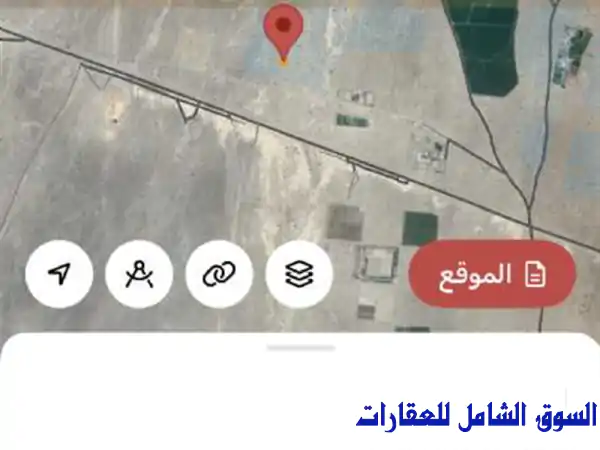Tap the bottom sheet drag handle
Viewport: 600px width, 450px height.
(x=300, y=348)
